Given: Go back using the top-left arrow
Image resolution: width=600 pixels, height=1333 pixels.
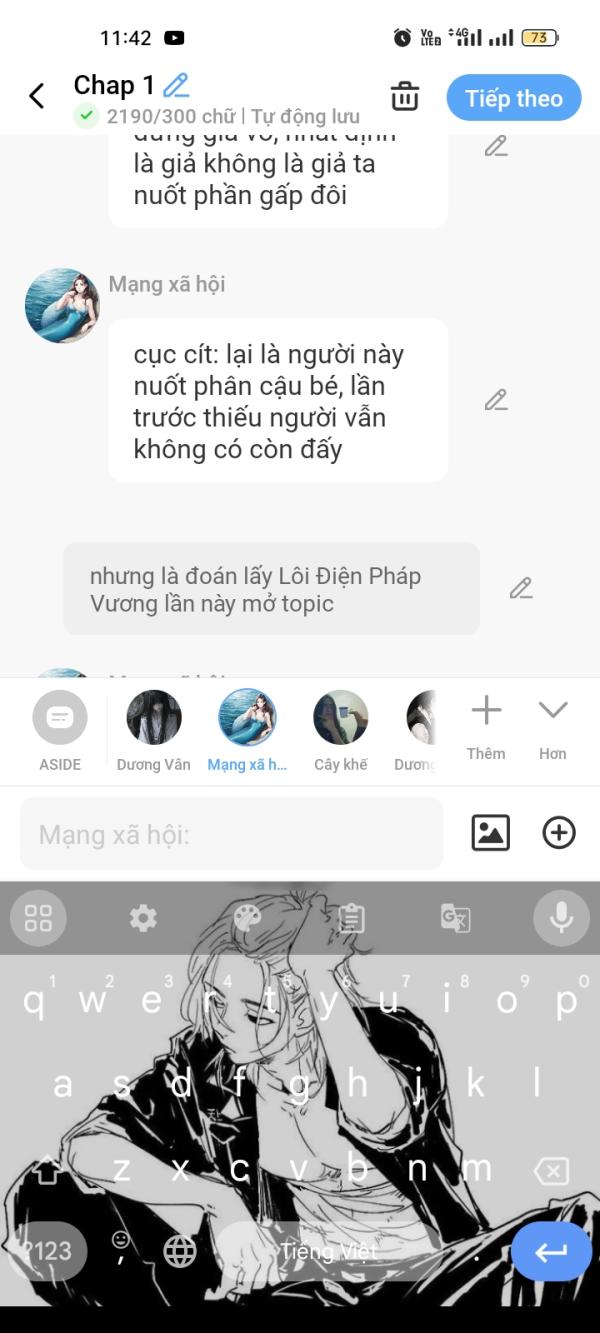Looking at the screenshot, I should 37,96.
